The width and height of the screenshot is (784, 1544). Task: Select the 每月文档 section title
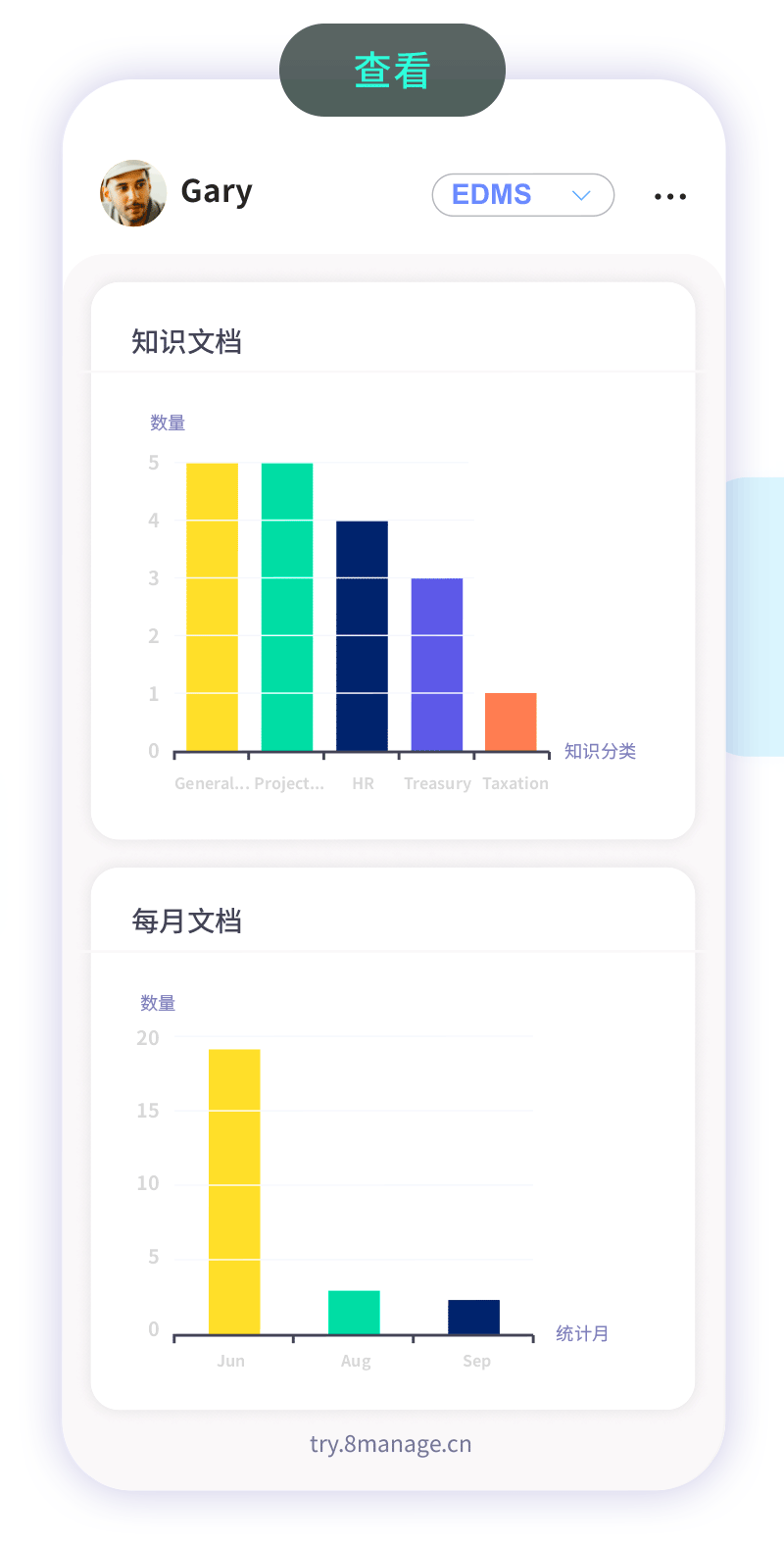(188, 921)
